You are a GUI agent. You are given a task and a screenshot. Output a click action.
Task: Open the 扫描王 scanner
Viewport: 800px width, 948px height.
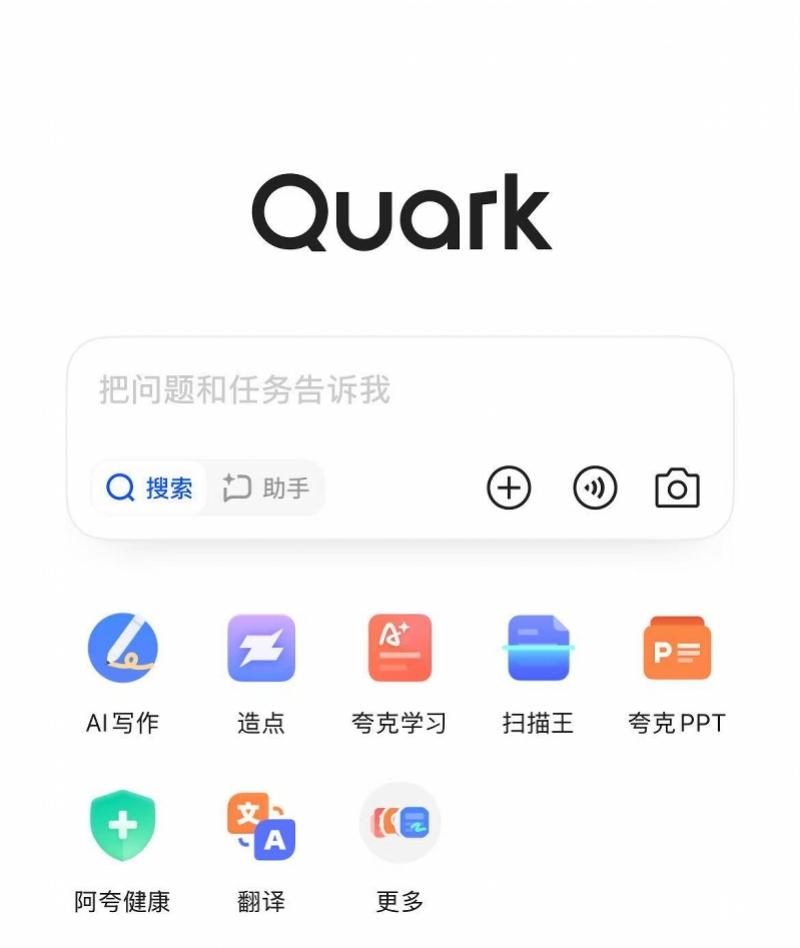coord(538,648)
